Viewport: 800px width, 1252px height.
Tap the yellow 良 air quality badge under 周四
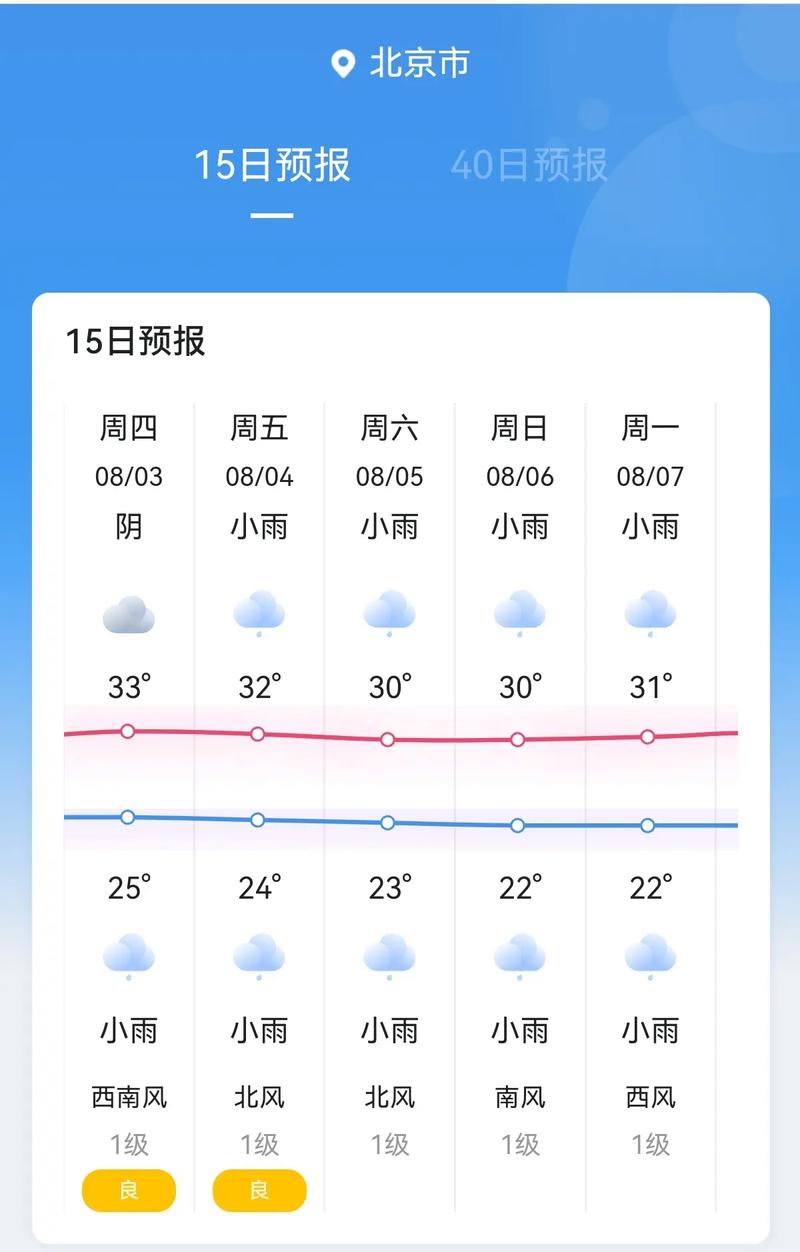128,1192
